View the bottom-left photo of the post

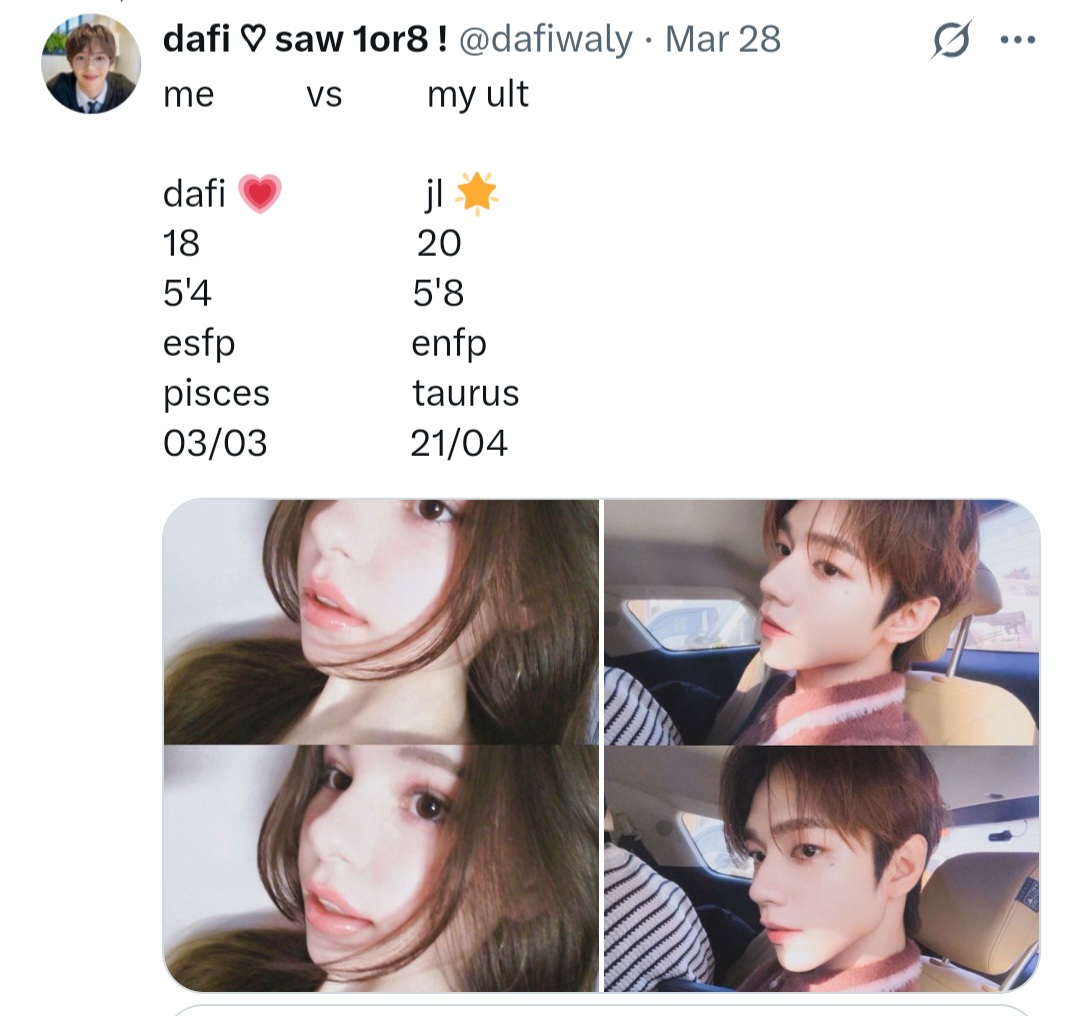[x=381, y=868]
